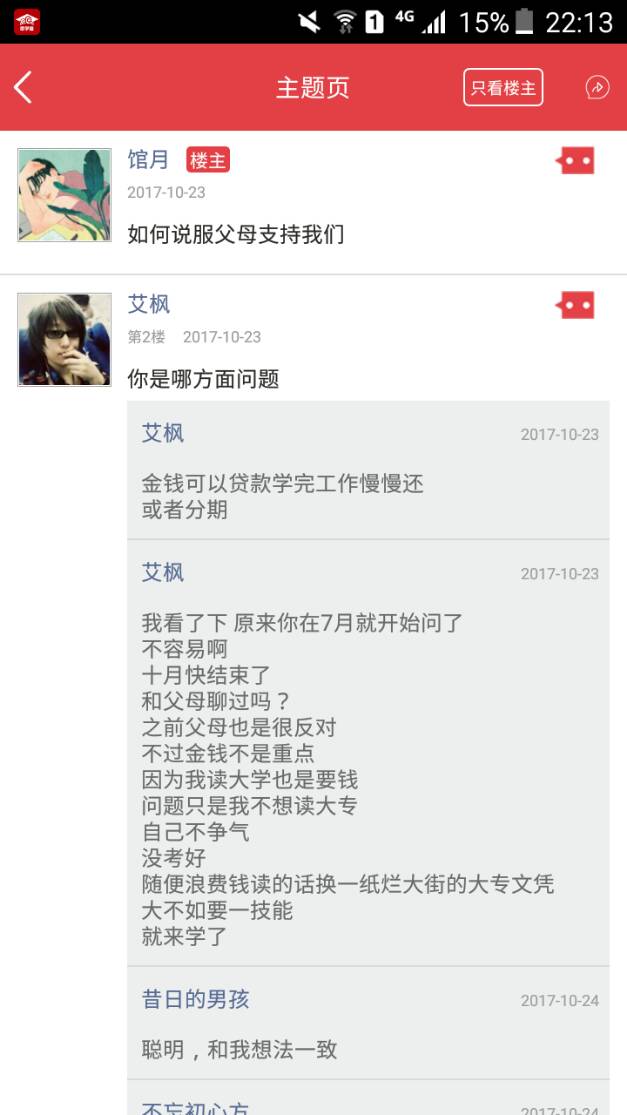This screenshot has width=627, height=1115.
Task: Reply to 艾枫's second-floor post via comment icon
Action: point(576,305)
